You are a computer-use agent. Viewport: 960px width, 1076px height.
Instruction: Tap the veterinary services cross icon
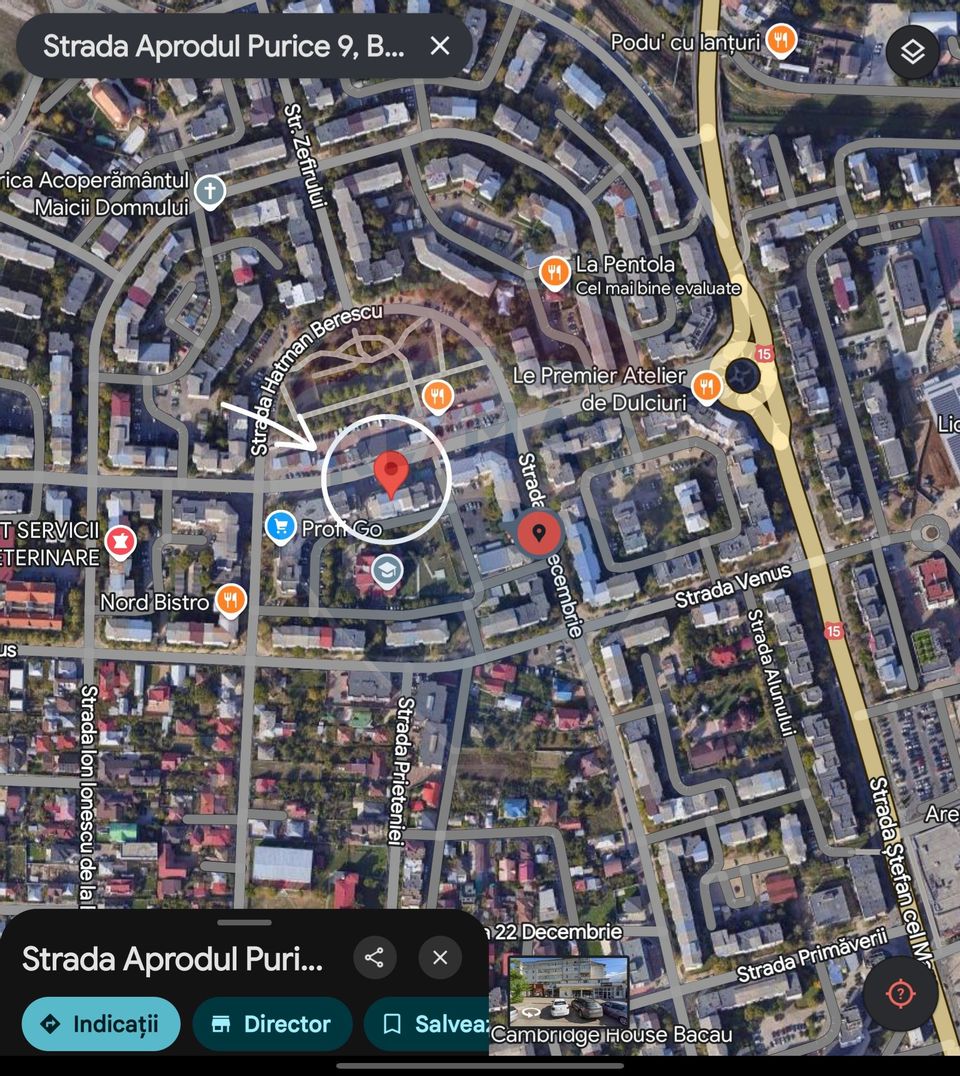(120, 543)
